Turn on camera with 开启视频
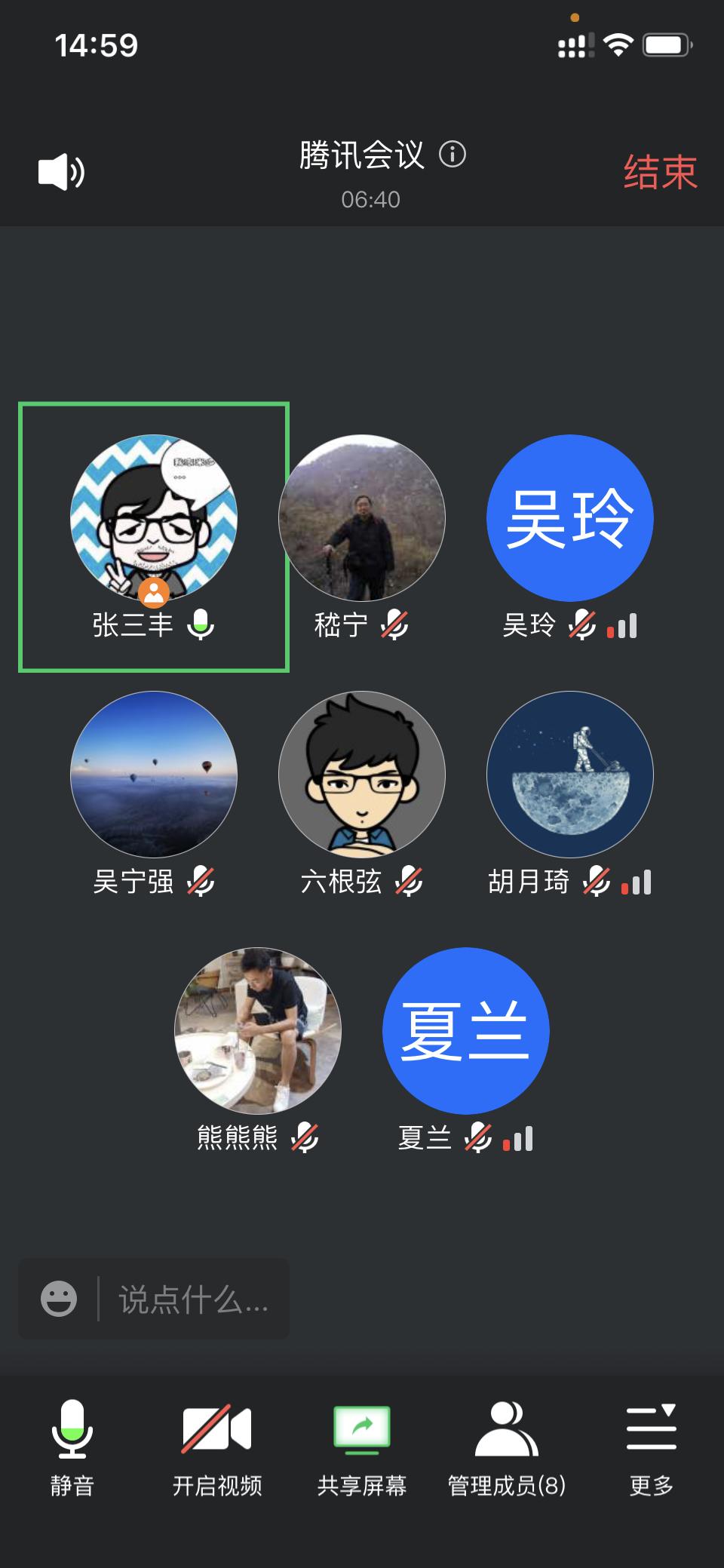The image size is (724, 1568). 217,1448
